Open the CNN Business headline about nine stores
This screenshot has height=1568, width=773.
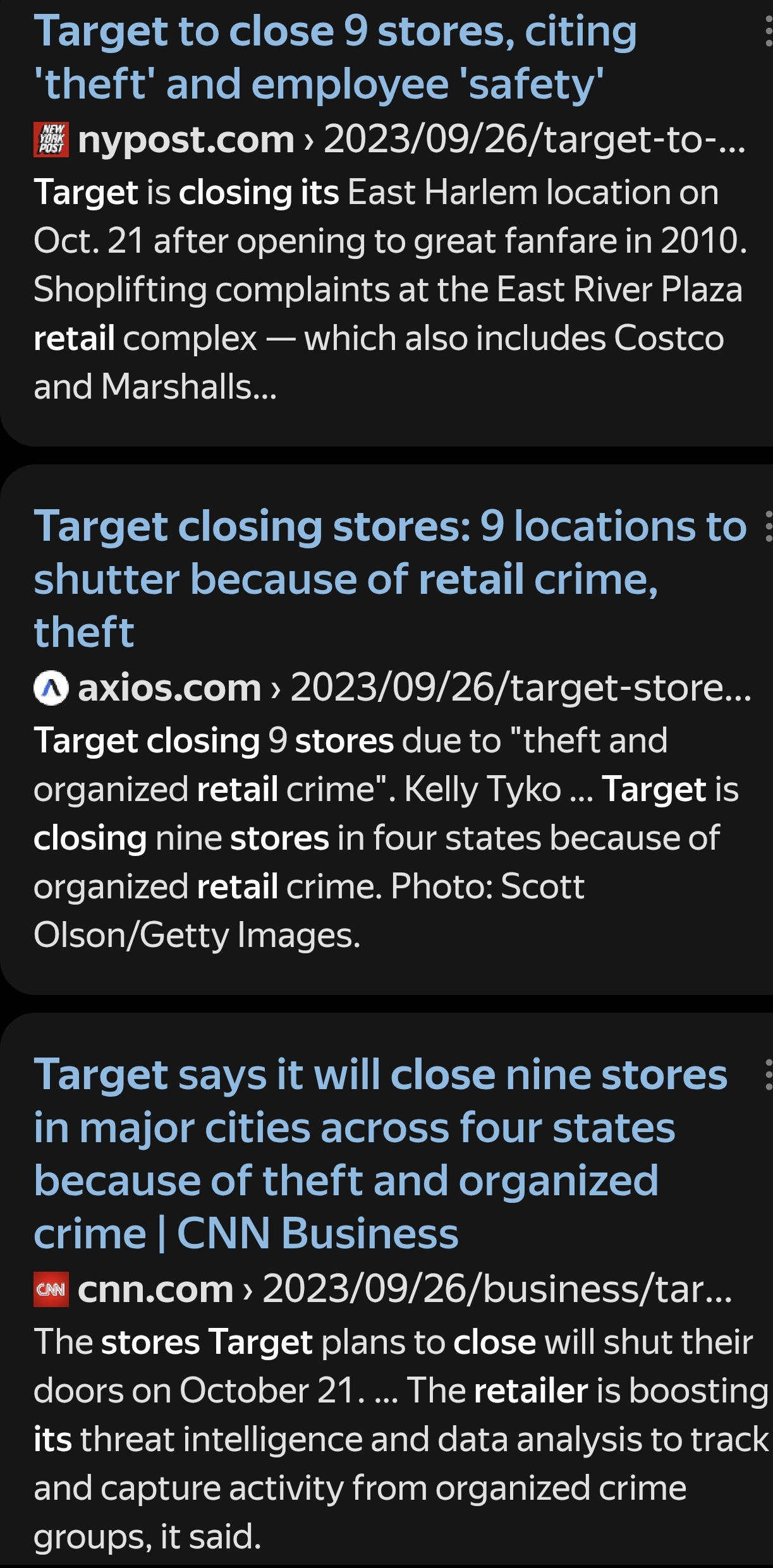click(379, 1154)
